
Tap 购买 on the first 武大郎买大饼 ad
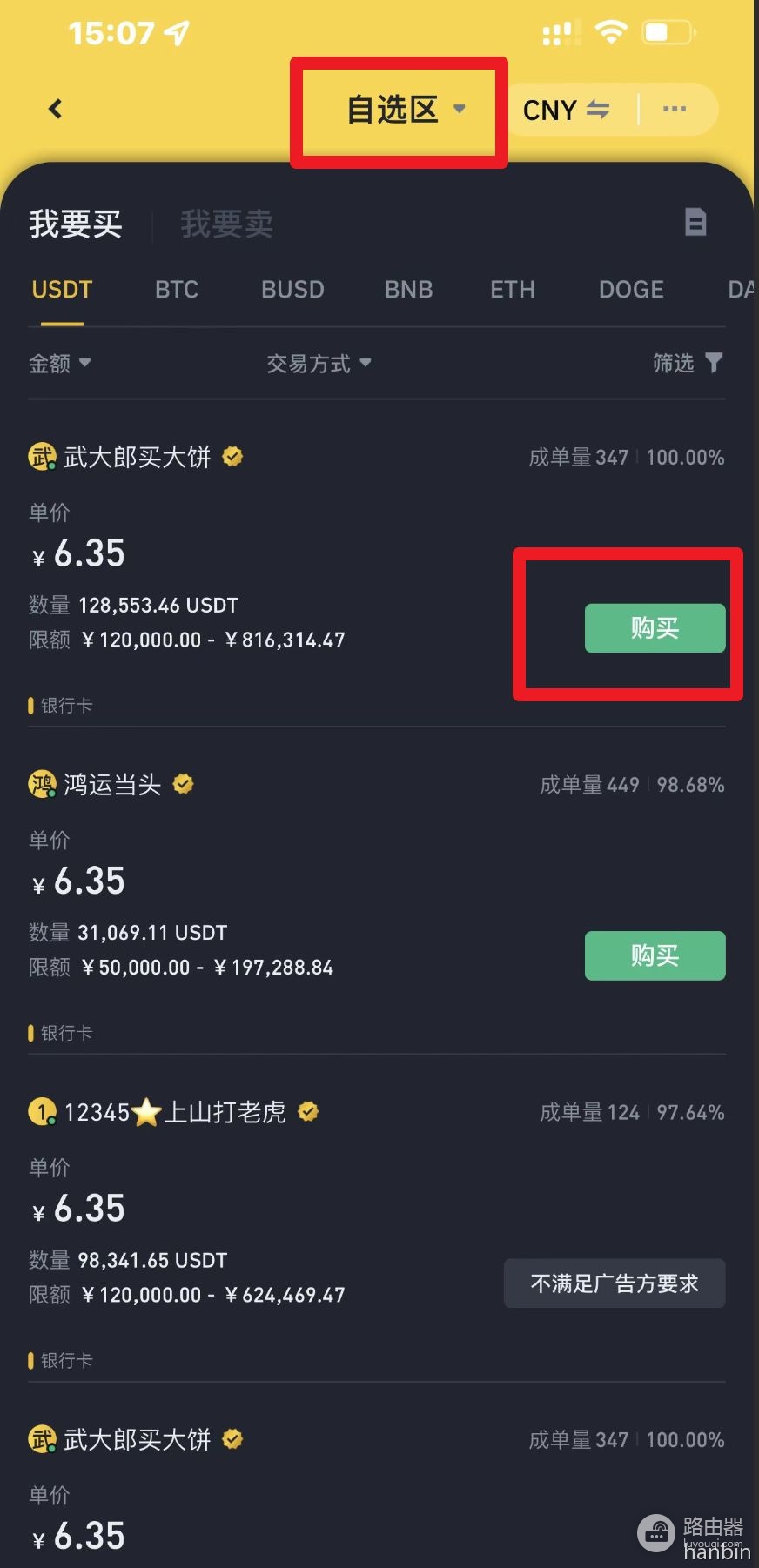pos(655,627)
